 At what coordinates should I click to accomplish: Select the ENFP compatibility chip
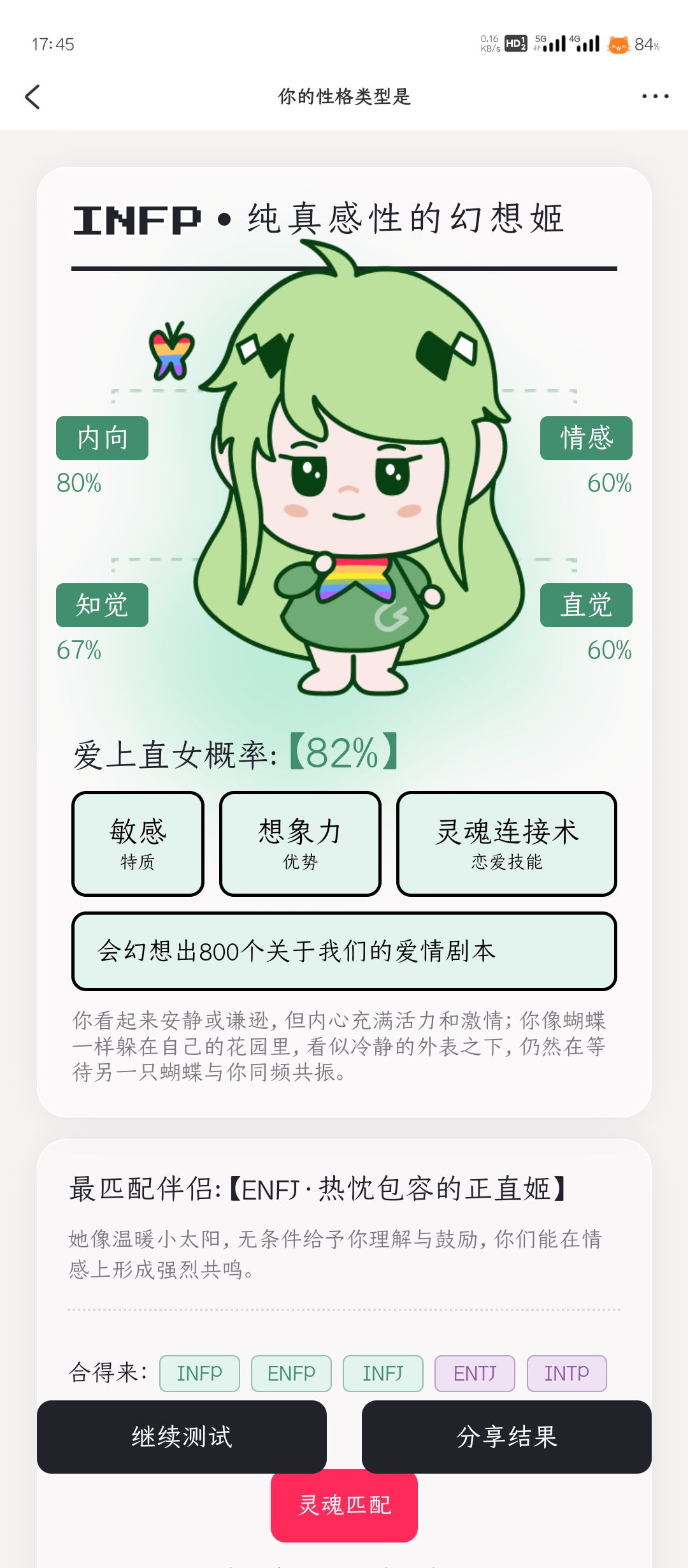point(291,1373)
